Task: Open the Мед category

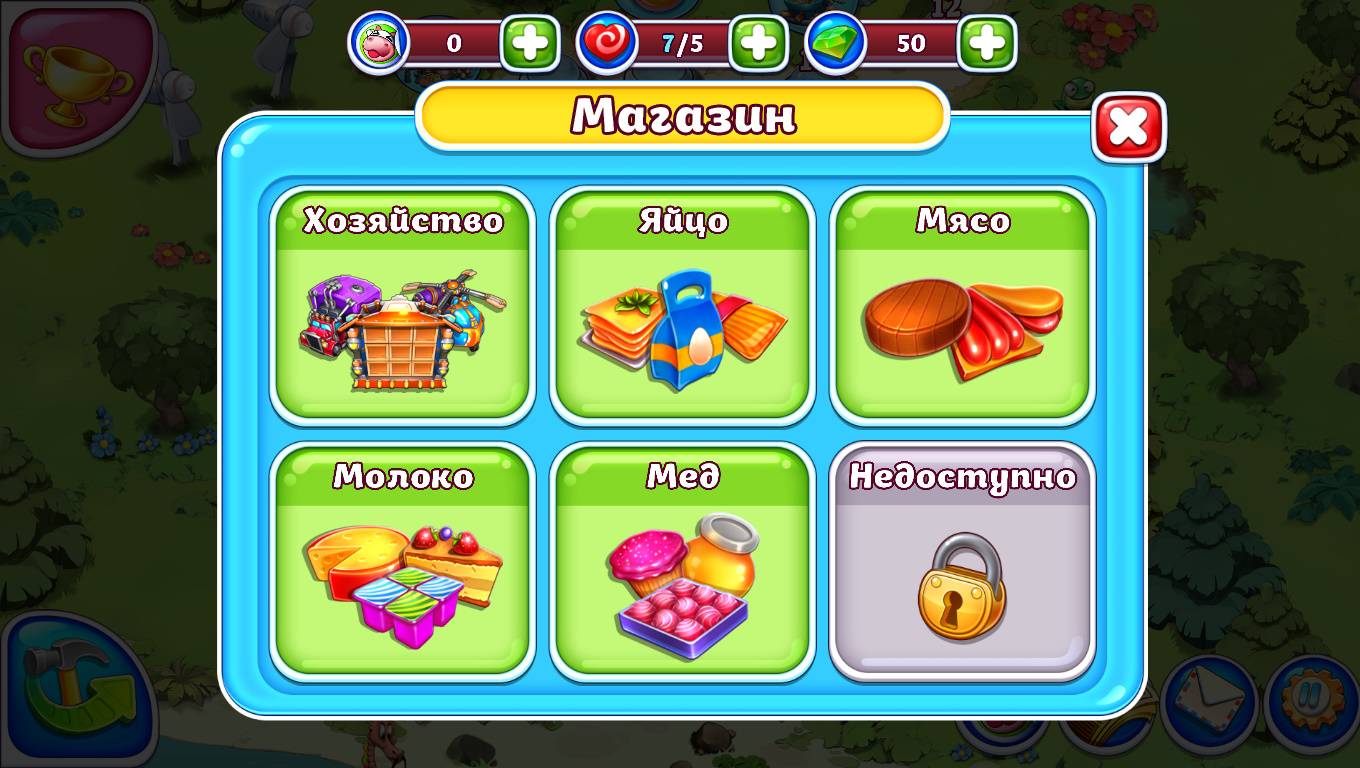Action: click(682, 560)
